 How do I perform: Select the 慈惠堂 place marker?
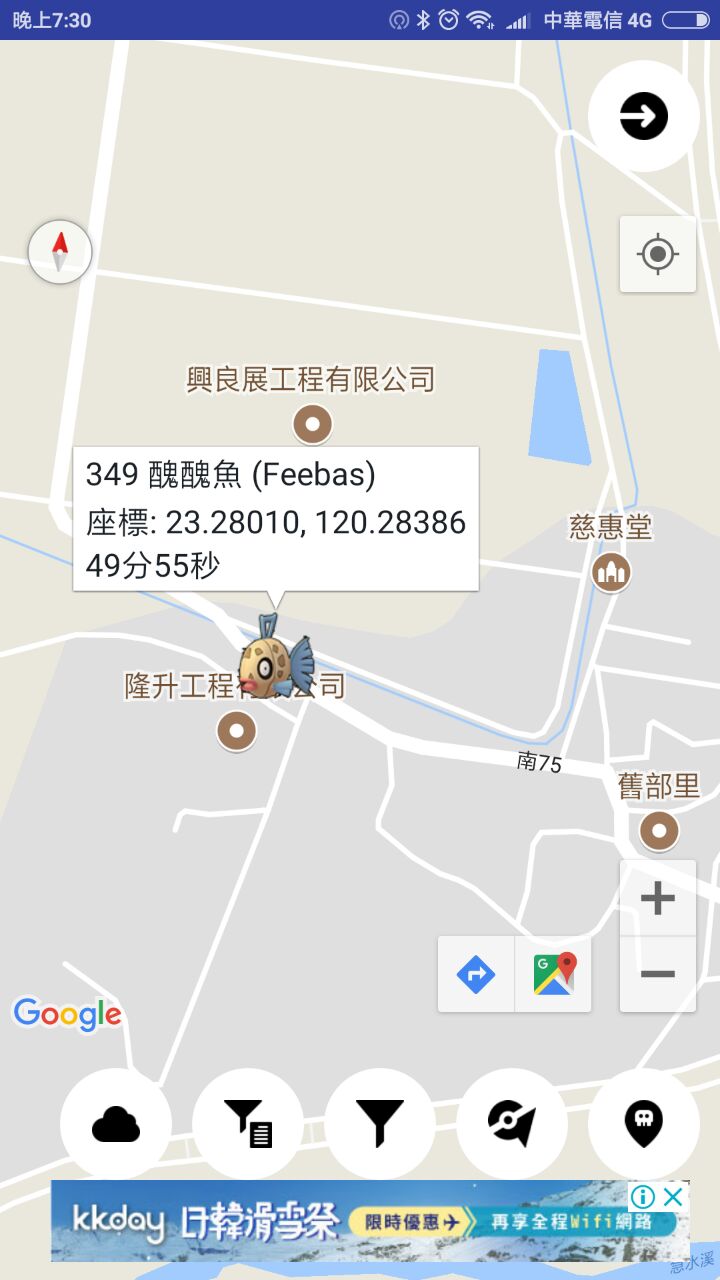click(x=611, y=572)
